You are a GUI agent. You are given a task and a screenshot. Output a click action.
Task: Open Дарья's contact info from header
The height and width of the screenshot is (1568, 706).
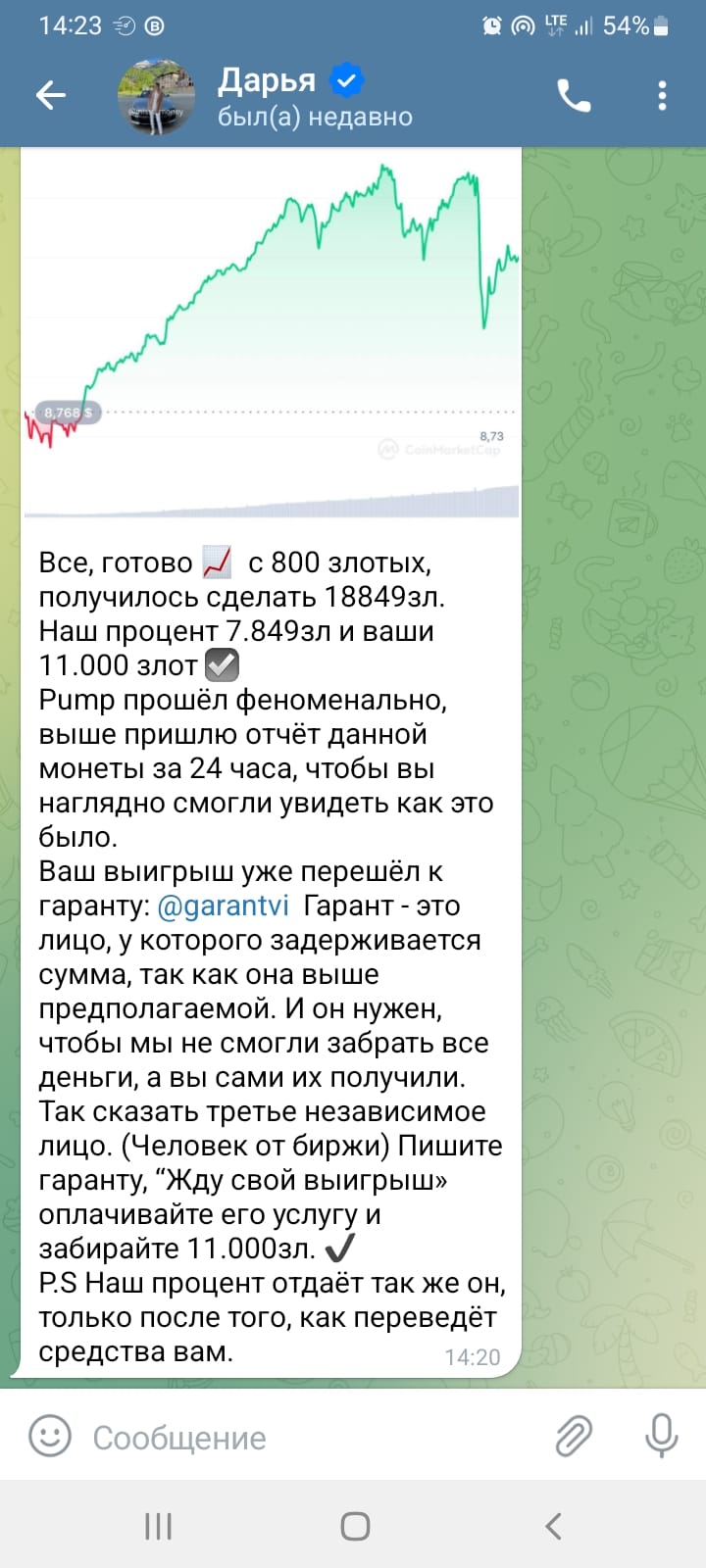(315, 96)
